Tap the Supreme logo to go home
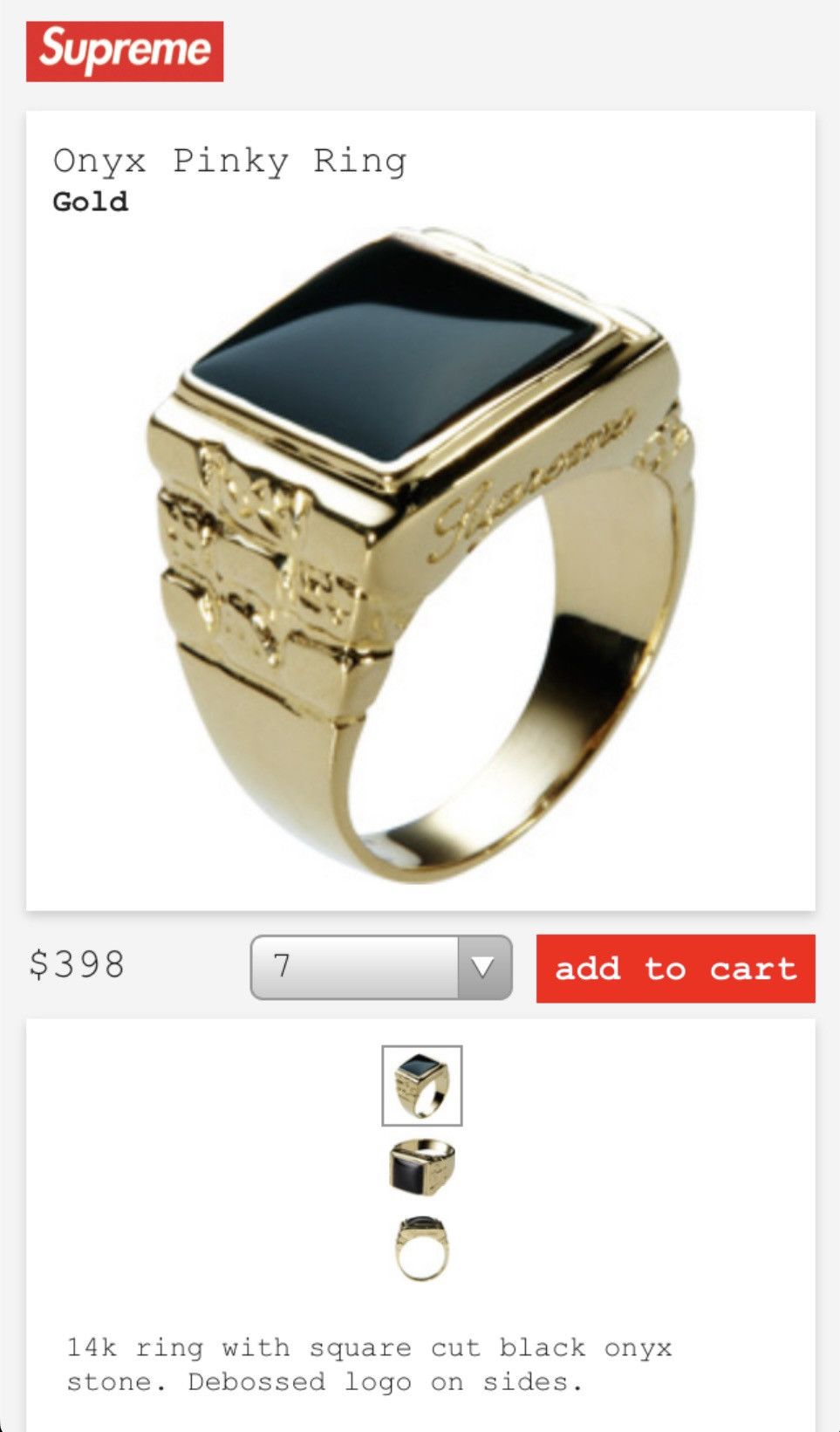The width and height of the screenshot is (840, 1432). 125,51
